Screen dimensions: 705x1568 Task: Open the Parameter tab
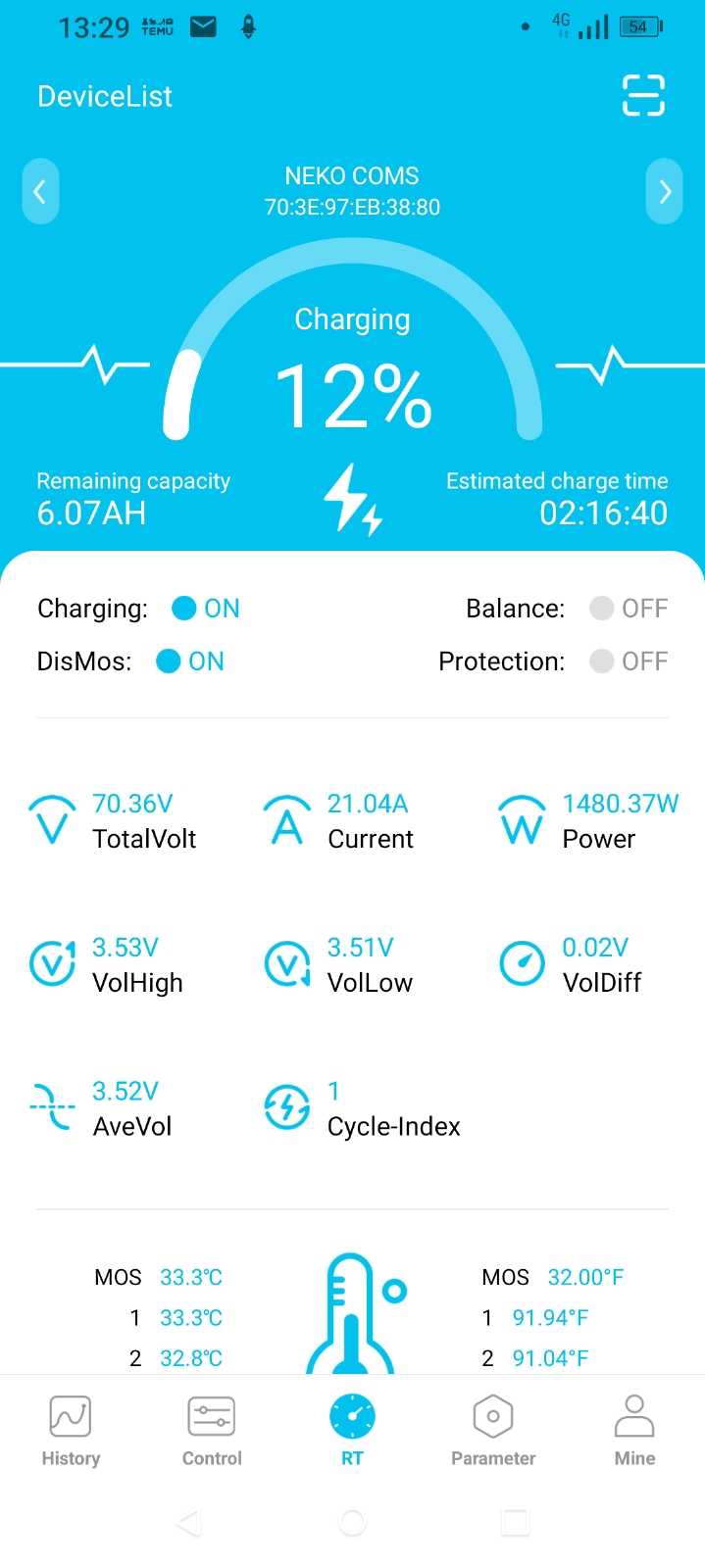(493, 1431)
